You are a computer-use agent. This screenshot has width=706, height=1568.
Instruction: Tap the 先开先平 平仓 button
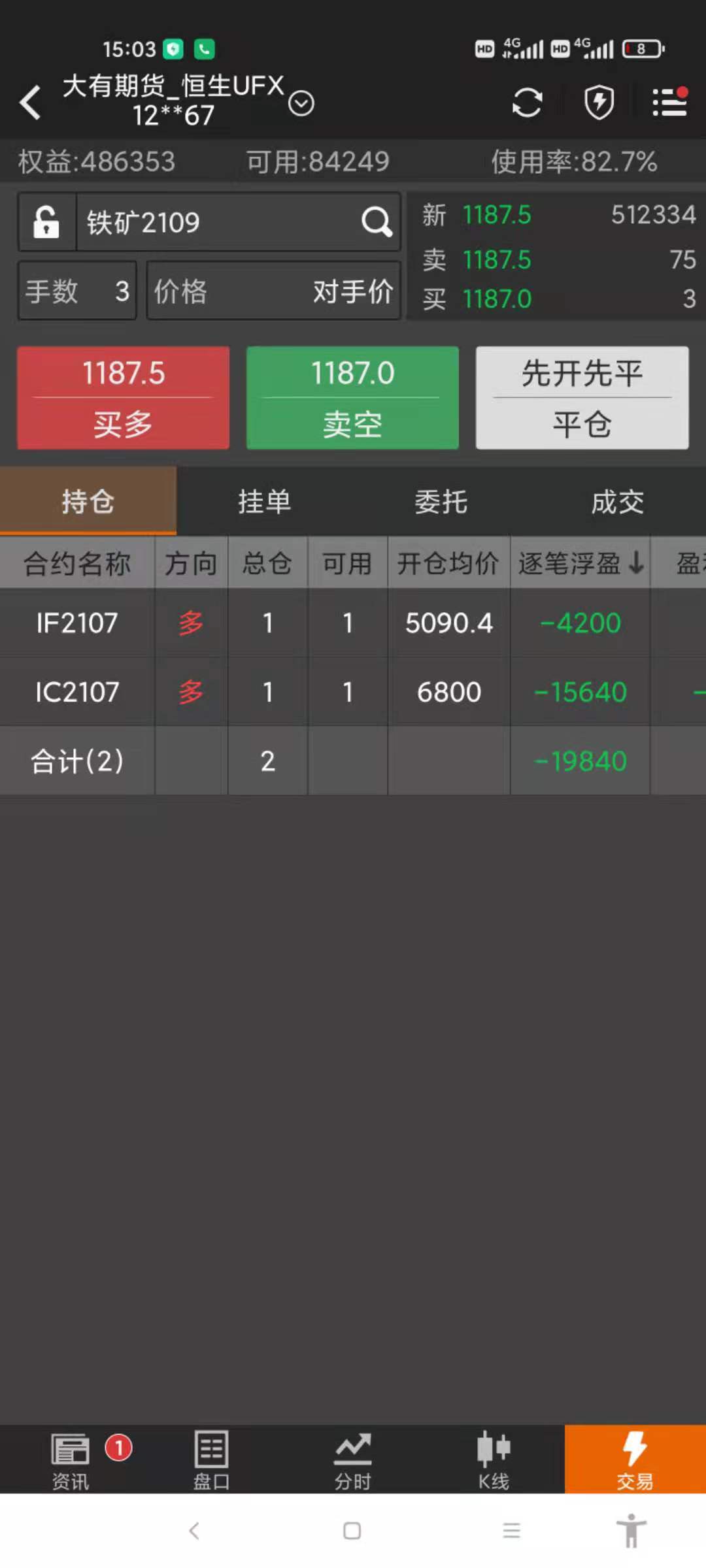click(582, 397)
